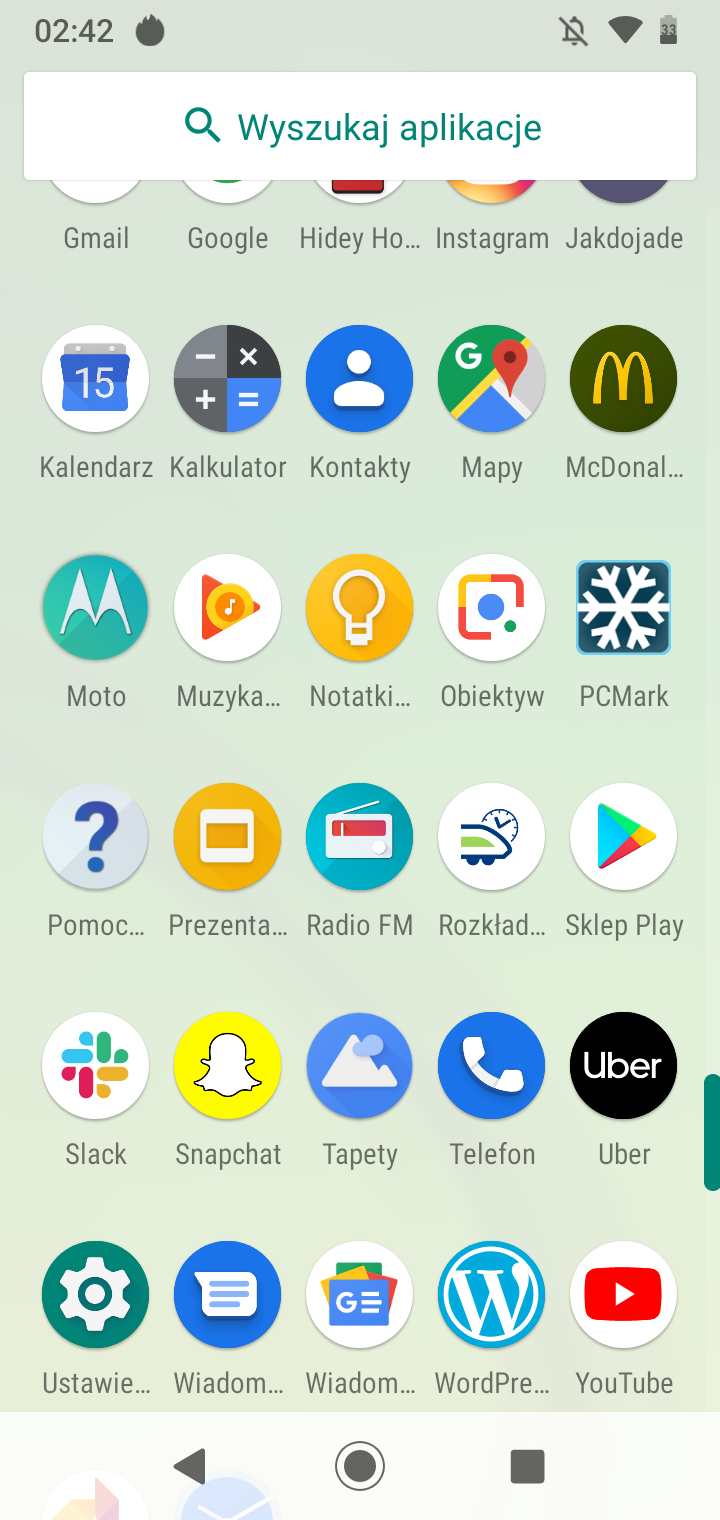Open the Moto app
Screen dimensions: 720x1520
[x=96, y=608]
